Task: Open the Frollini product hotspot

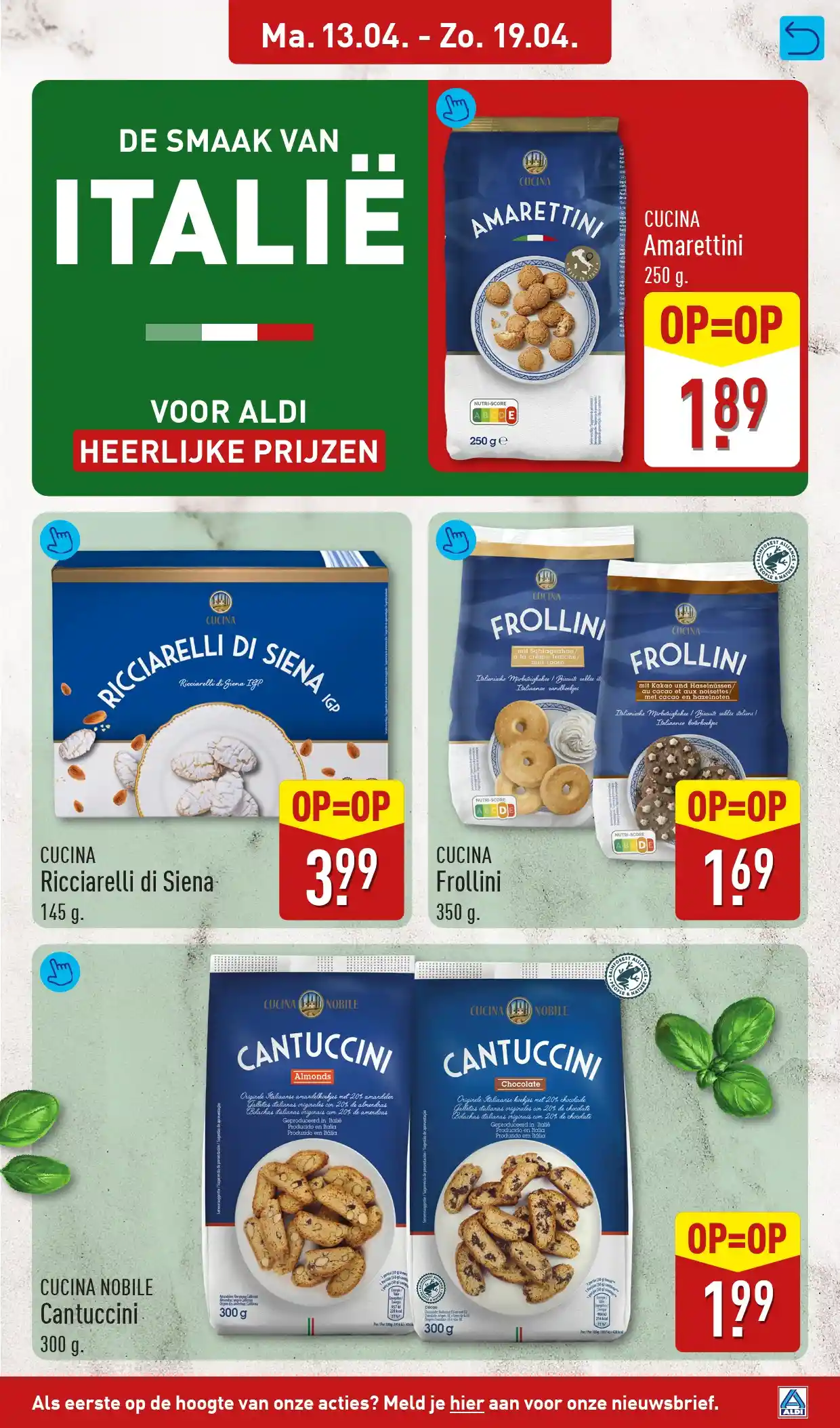Action: 456,539
